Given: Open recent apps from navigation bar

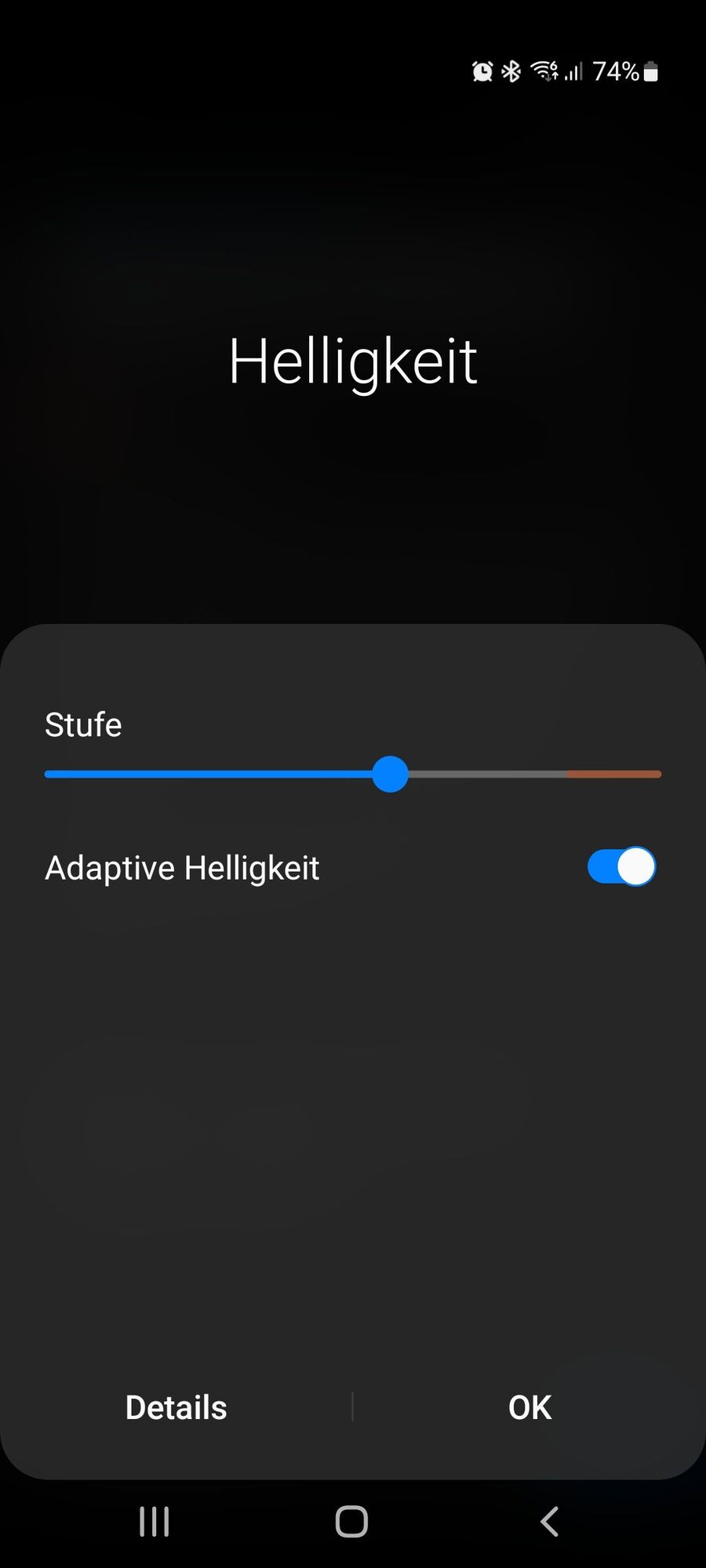Looking at the screenshot, I should [154, 1522].
